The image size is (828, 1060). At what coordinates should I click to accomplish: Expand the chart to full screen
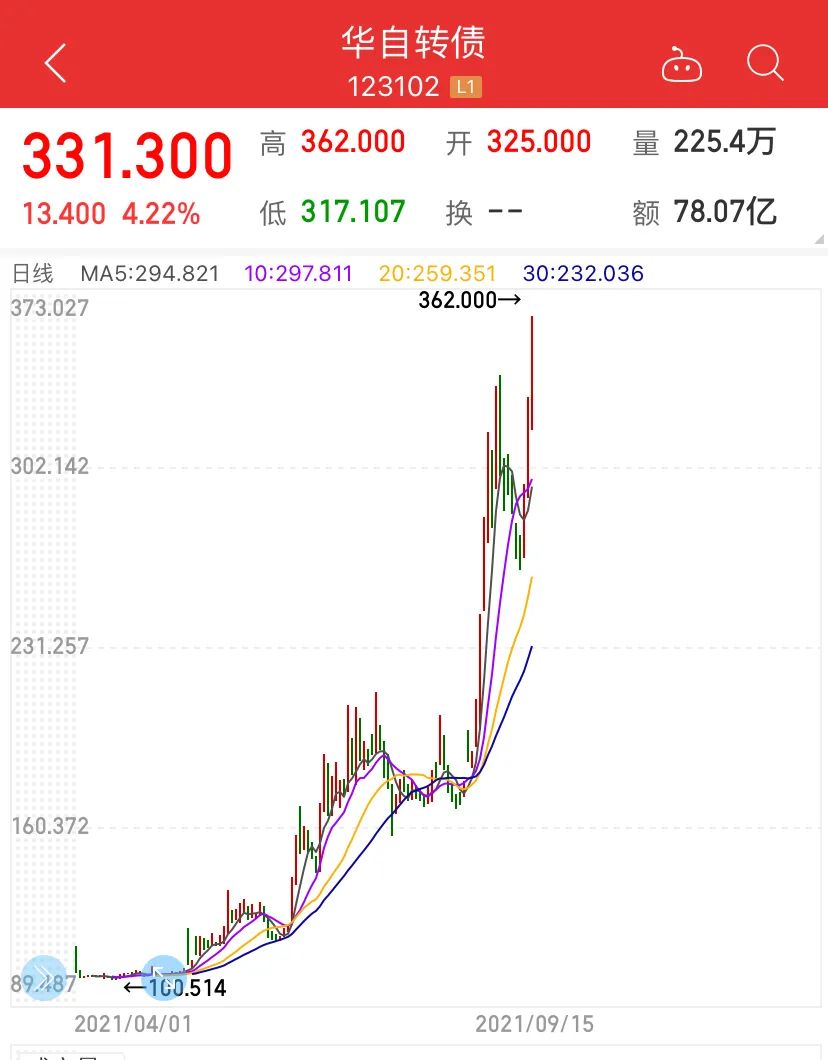[x=163, y=978]
